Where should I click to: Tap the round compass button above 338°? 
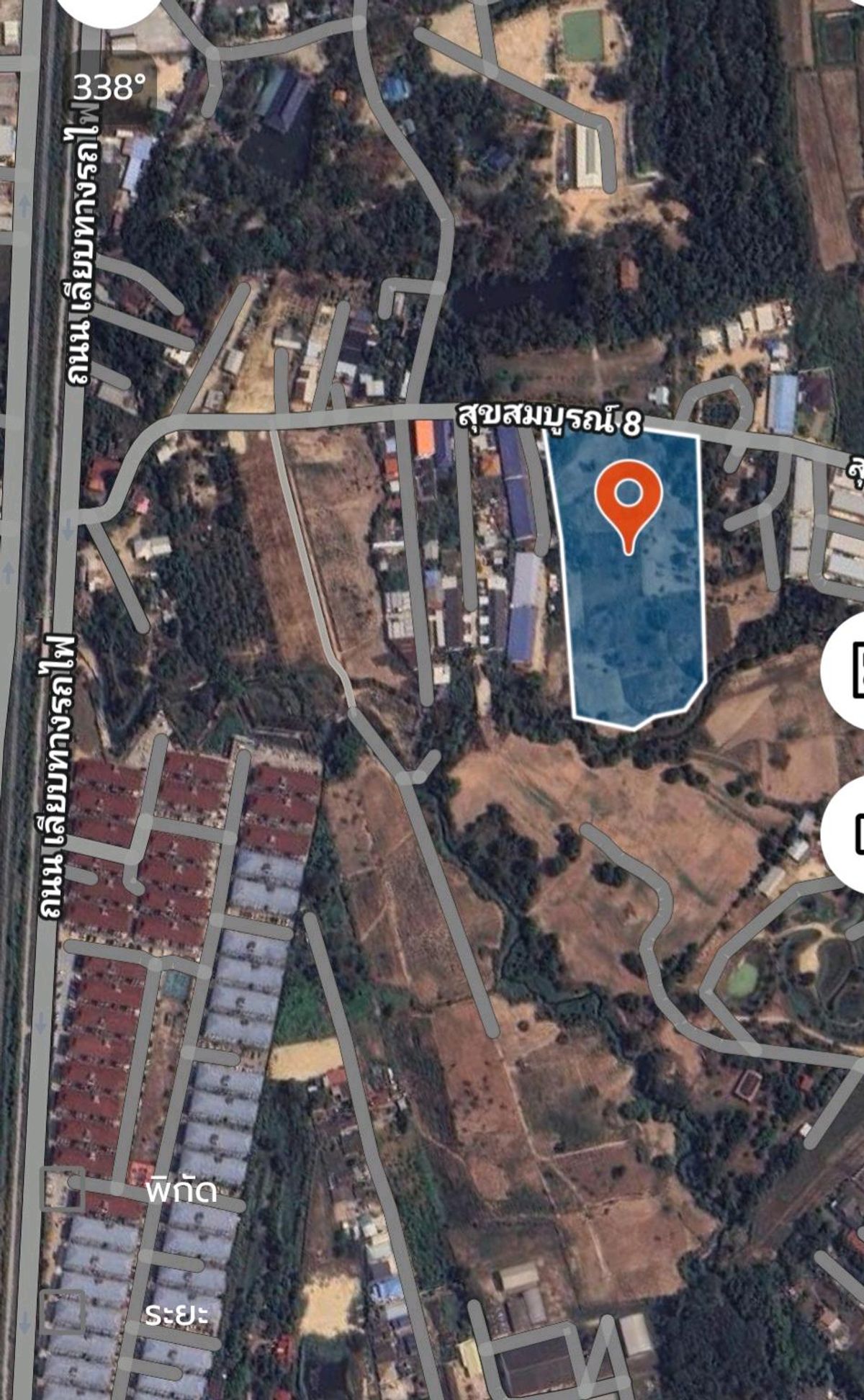click(x=109, y=10)
